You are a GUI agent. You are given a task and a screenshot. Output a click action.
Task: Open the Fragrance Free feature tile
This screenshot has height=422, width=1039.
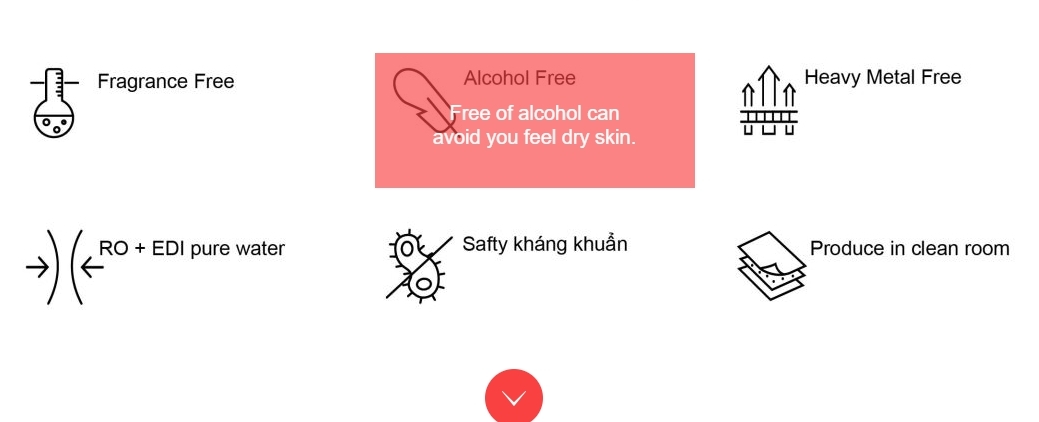pyautogui.click(x=165, y=82)
